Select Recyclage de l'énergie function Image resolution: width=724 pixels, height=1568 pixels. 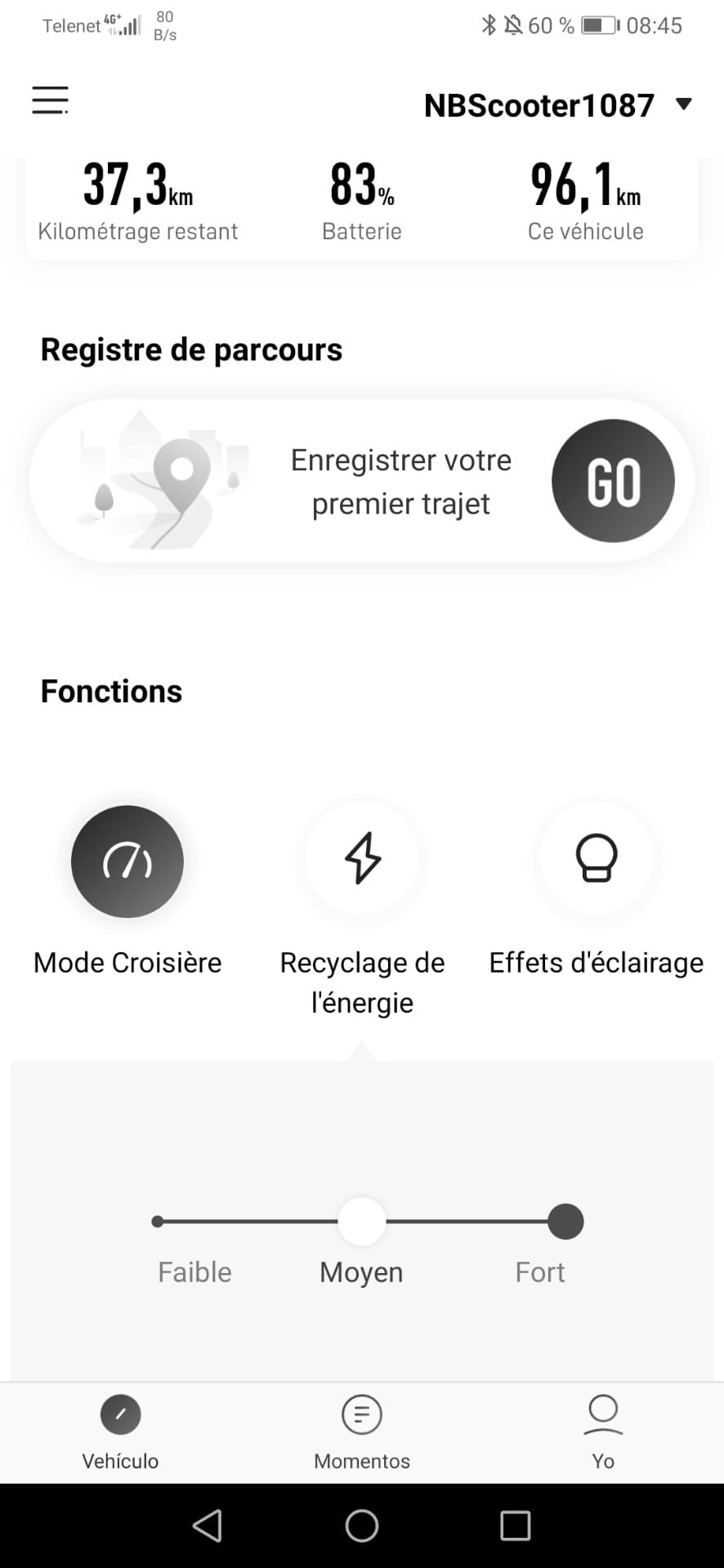click(362, 858)
